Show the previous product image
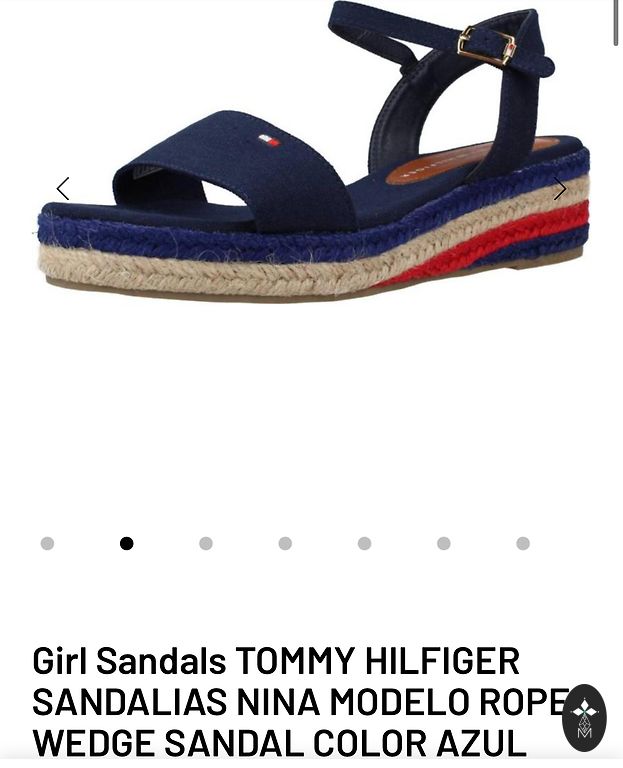Viewport: 623px width, 768px height. [x=63, y=188]
